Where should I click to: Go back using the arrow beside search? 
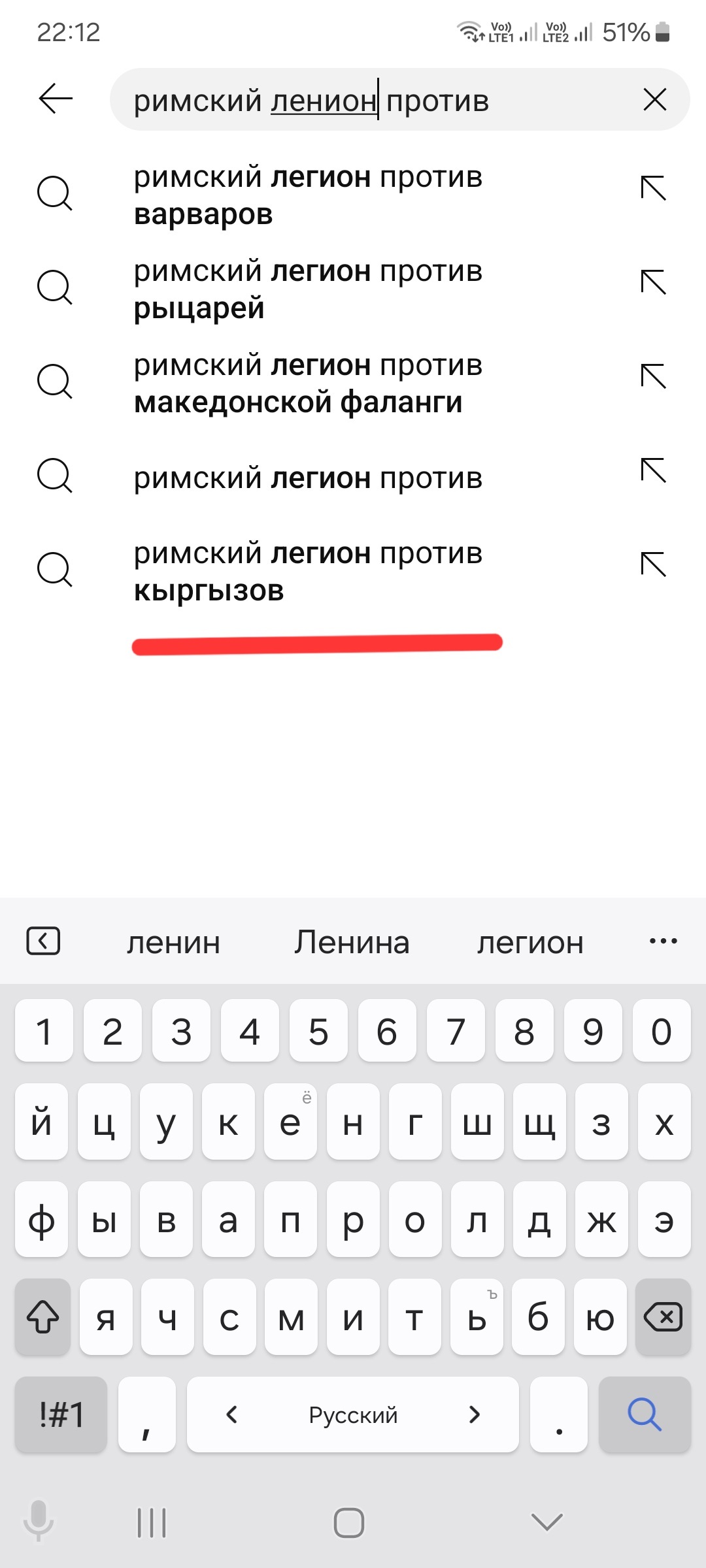point(56,99)
